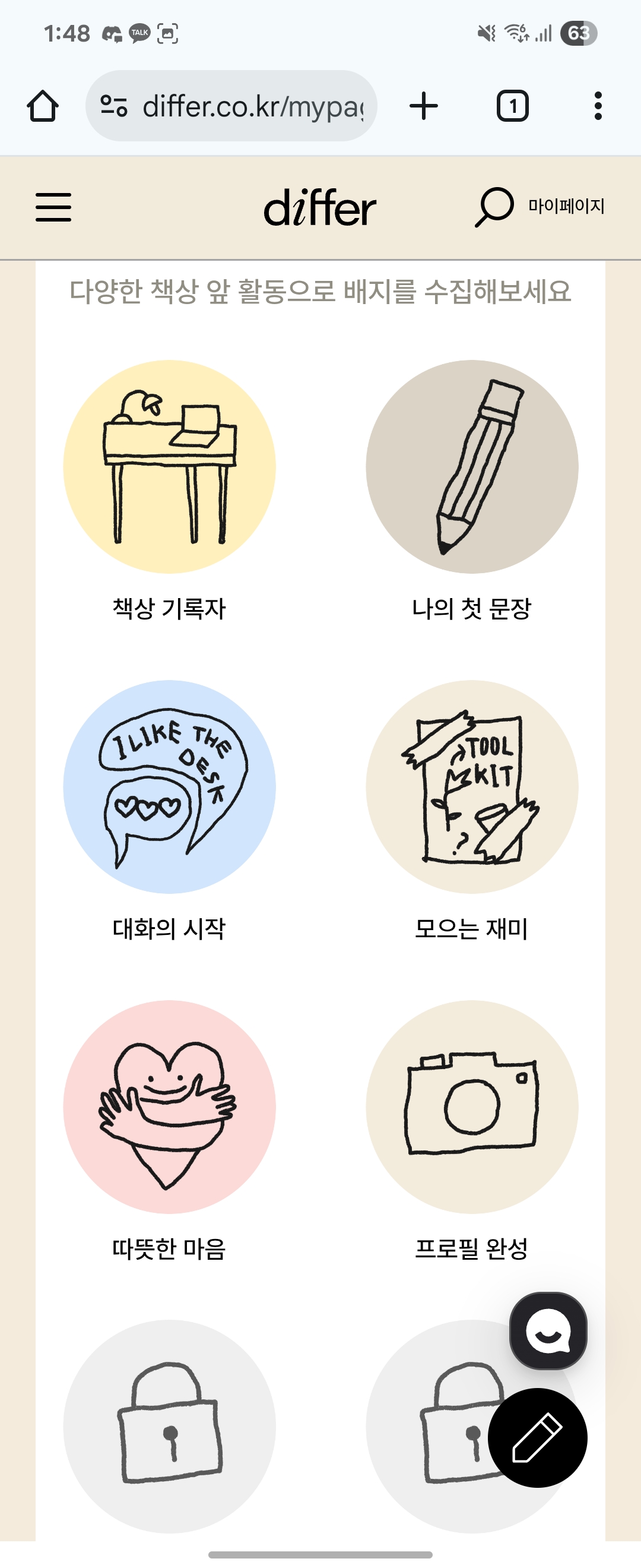
Task: Tap the pencil write button
Action: tap(537, 1437)
